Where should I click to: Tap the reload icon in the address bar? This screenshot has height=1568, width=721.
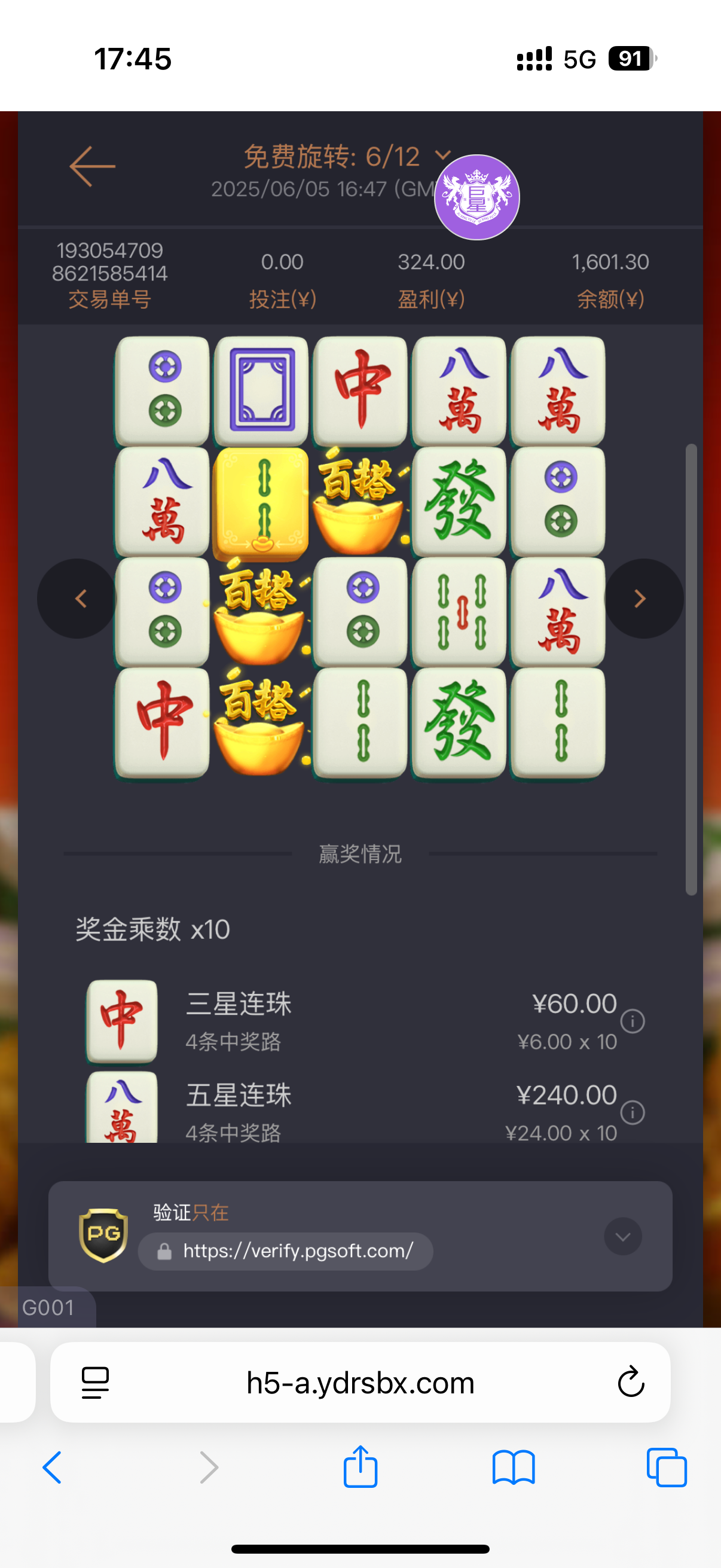pos(630,1382)
